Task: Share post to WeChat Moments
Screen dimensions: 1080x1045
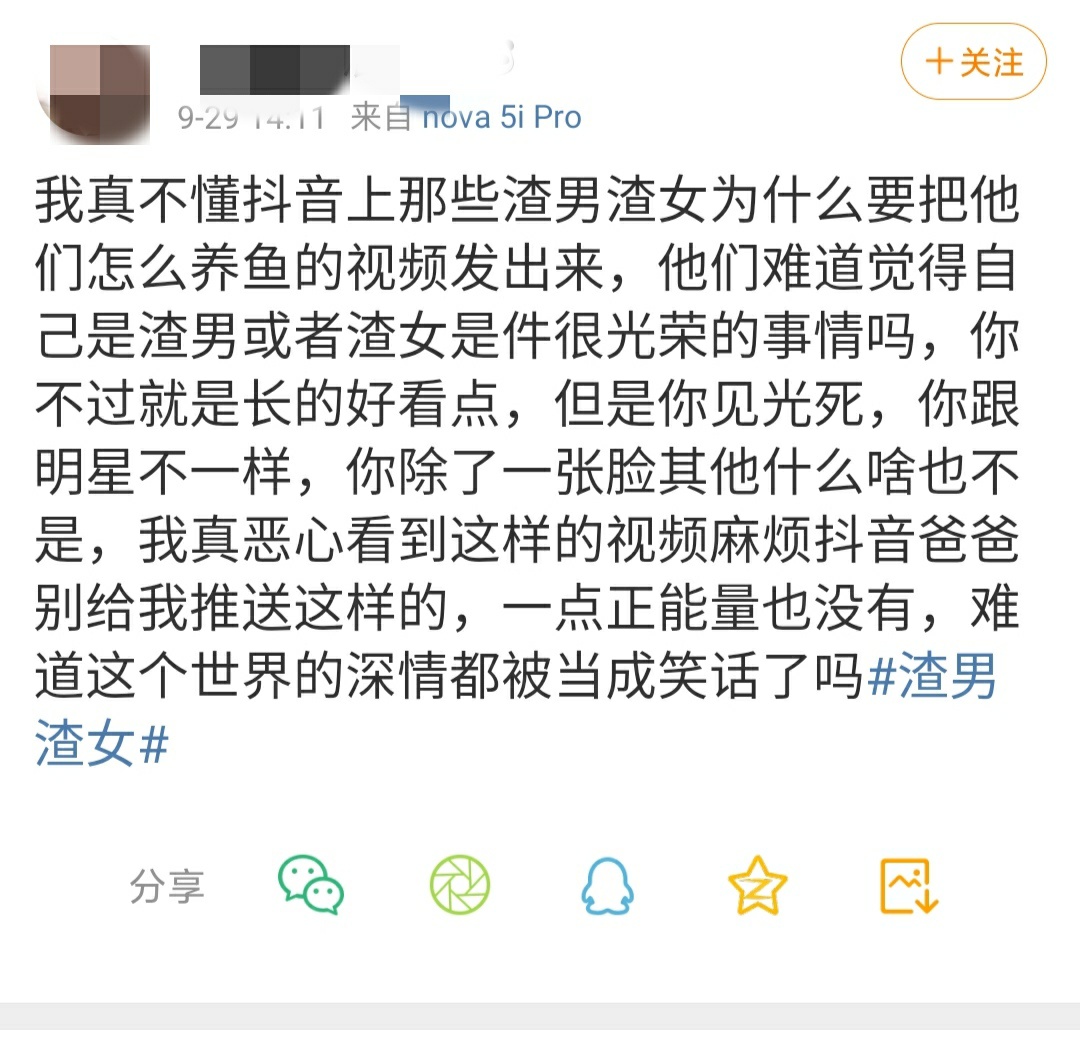Action: tap(460, 885)
